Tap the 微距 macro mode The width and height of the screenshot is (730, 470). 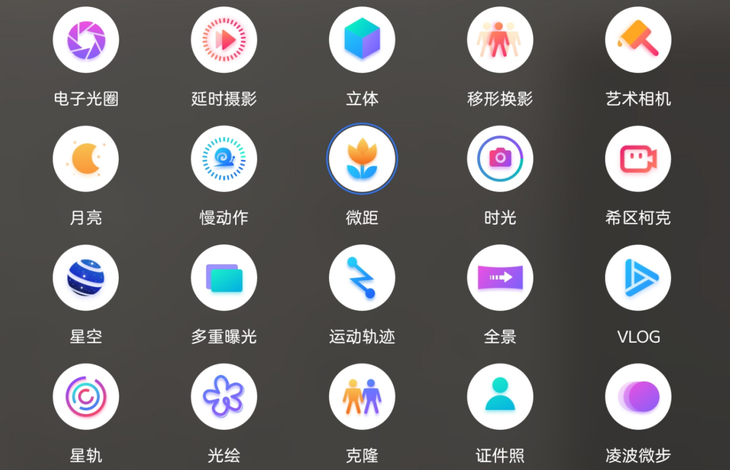tap(362, 159)
